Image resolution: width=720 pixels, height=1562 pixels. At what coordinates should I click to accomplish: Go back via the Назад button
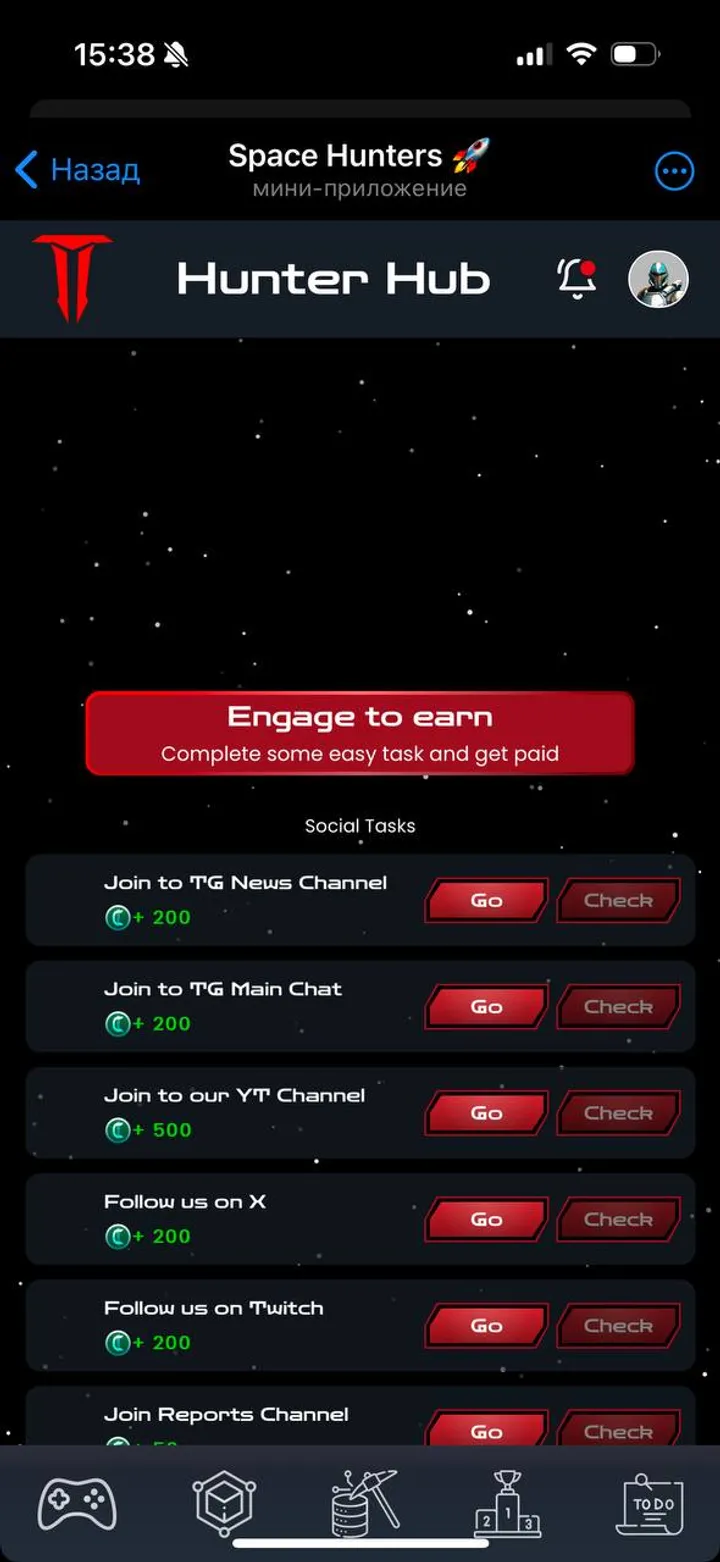click(78, 170)
